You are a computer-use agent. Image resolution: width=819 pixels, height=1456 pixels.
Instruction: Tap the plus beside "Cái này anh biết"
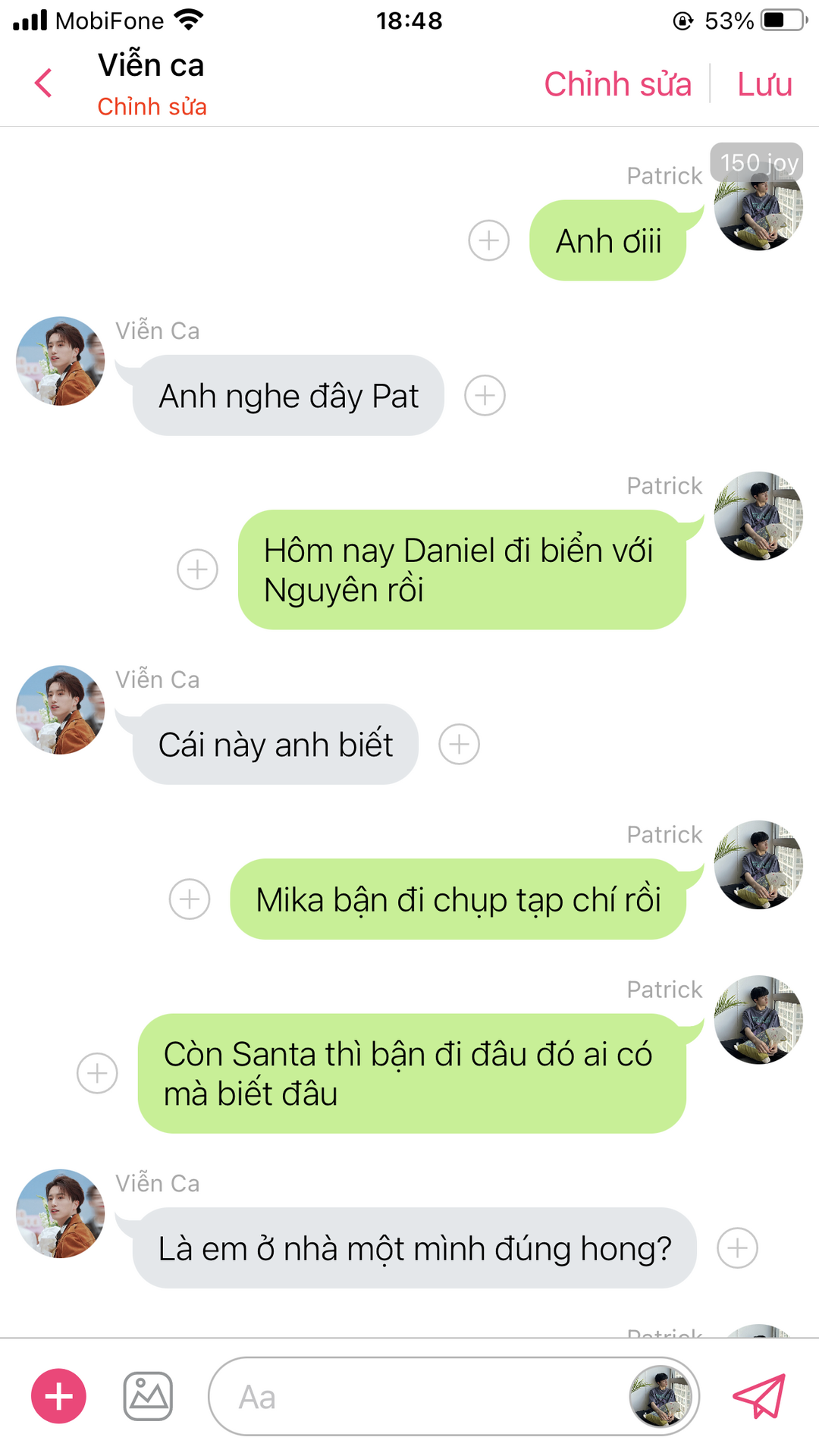tap(460, 744)
